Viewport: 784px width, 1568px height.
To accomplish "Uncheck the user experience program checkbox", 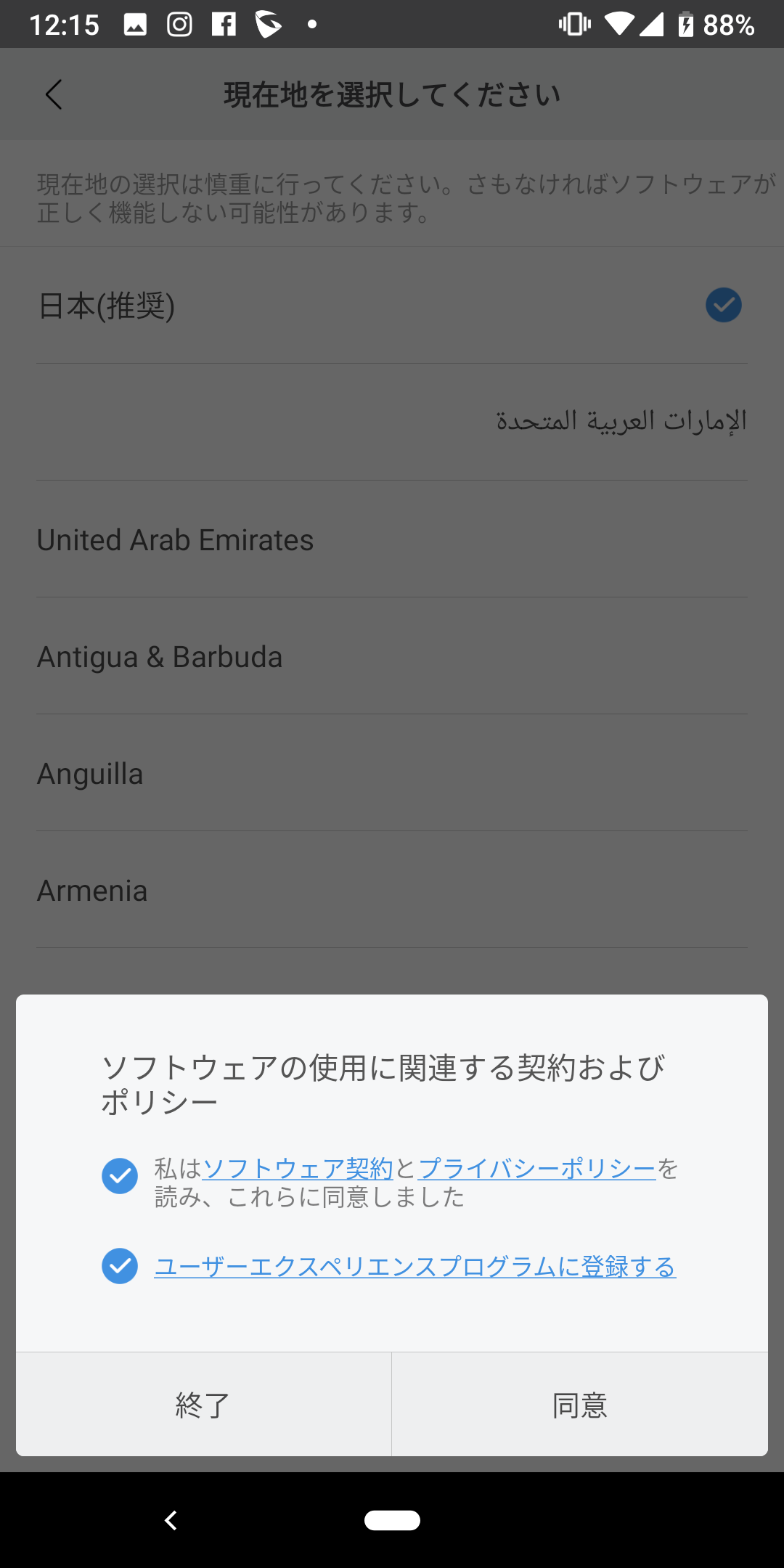I will pyautogui.click(x=120, y=1266).
